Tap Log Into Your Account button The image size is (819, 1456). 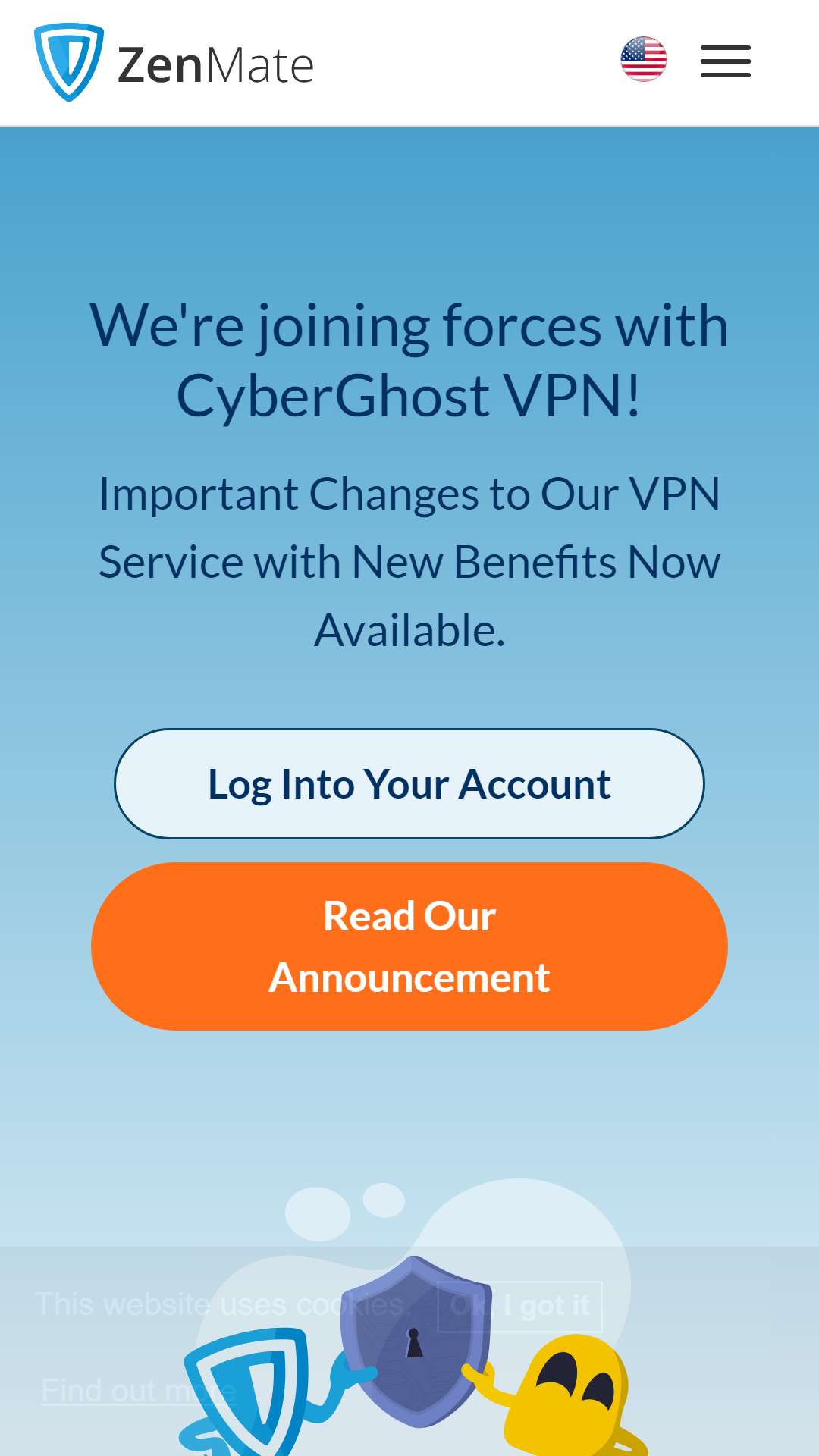pyautogui.click(x=409, y=783)
